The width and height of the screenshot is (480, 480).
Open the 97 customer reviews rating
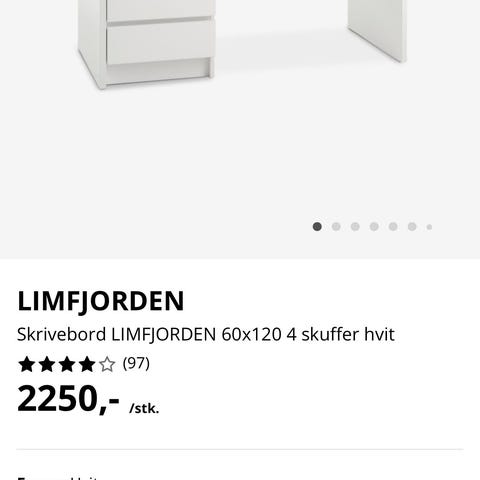point(84,364)
